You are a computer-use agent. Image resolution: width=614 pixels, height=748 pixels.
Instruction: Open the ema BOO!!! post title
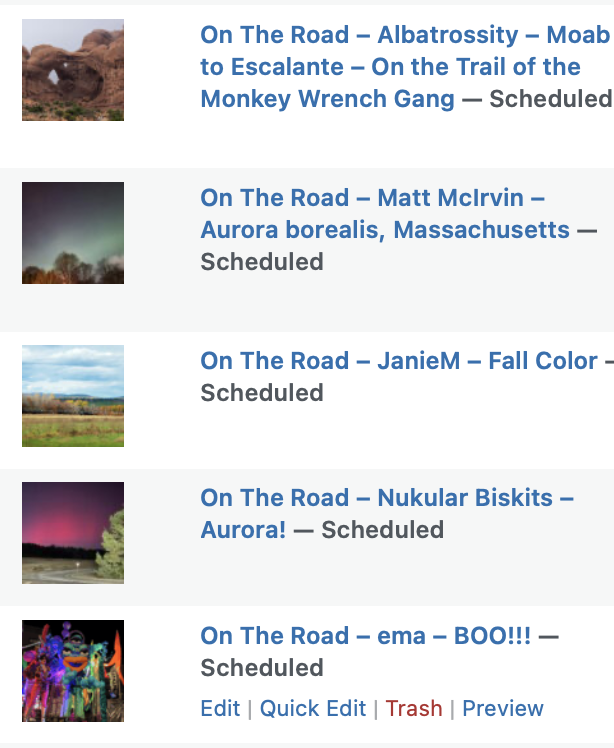tap(365, 636)
